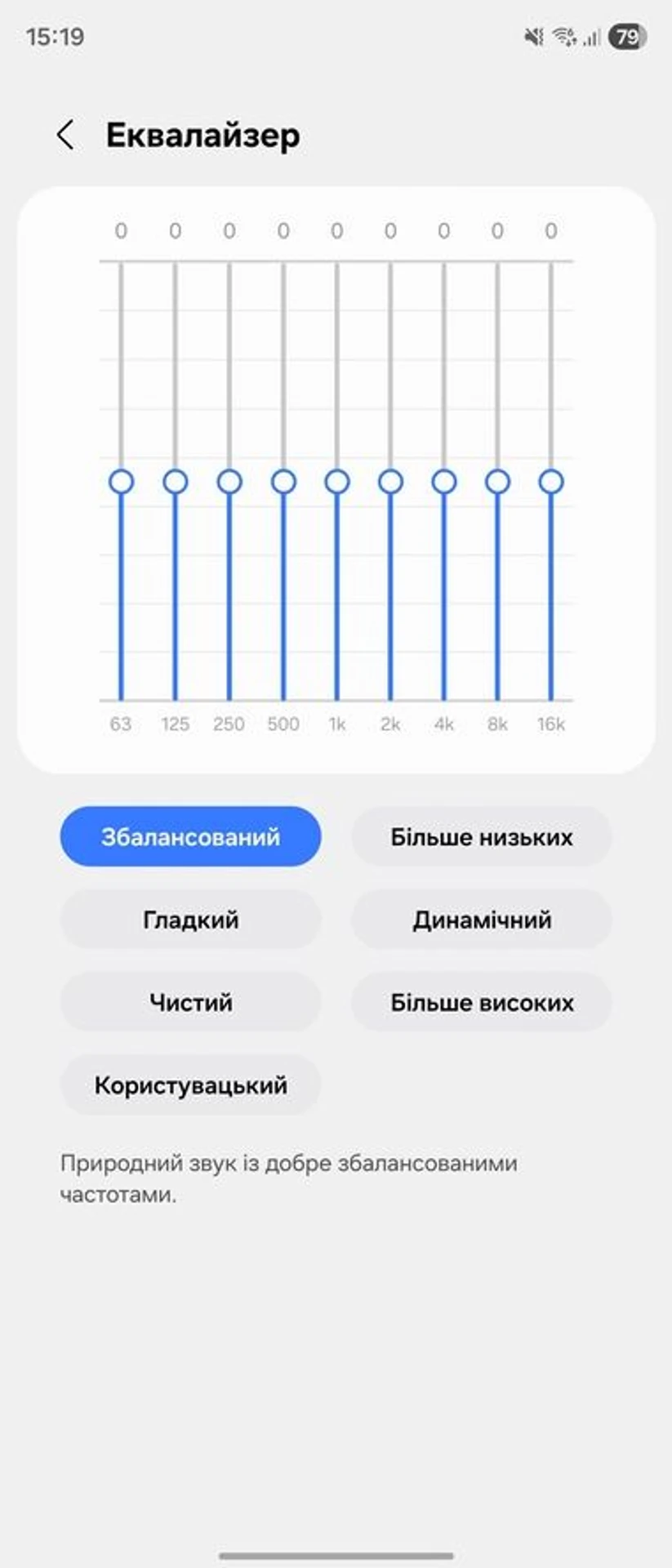This screenshot has height=1568, width=672.
Task: Switch to the Динамічний preset
Action: (x=481, y=920)
